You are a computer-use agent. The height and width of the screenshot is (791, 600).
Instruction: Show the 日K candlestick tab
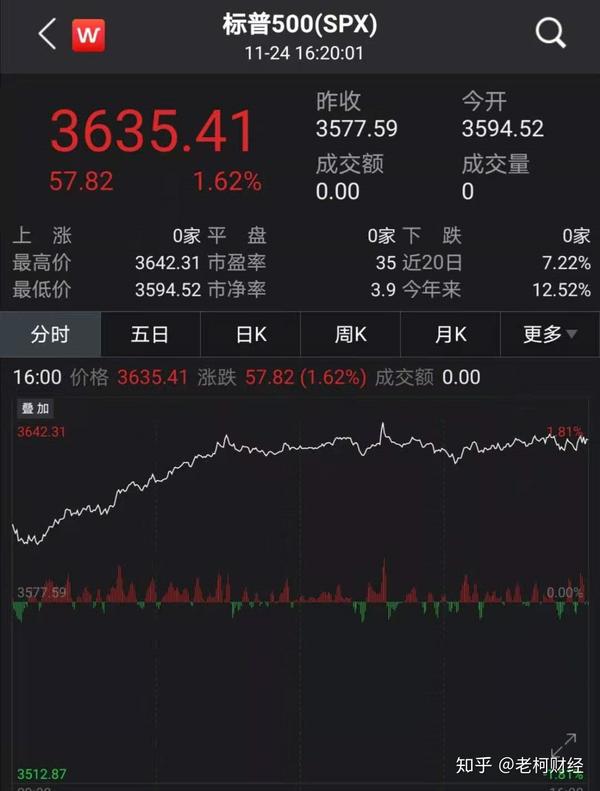point(250,335)
